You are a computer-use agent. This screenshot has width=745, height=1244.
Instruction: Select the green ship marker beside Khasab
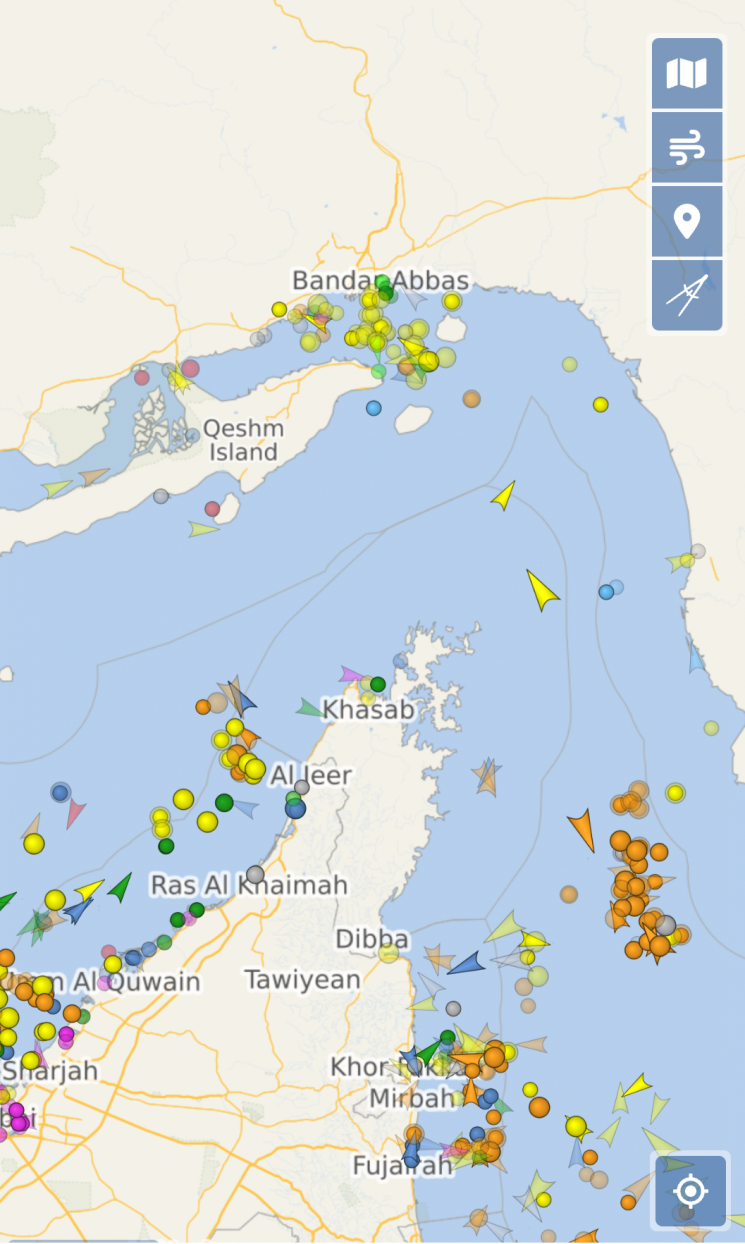click(x=377, y=684)
